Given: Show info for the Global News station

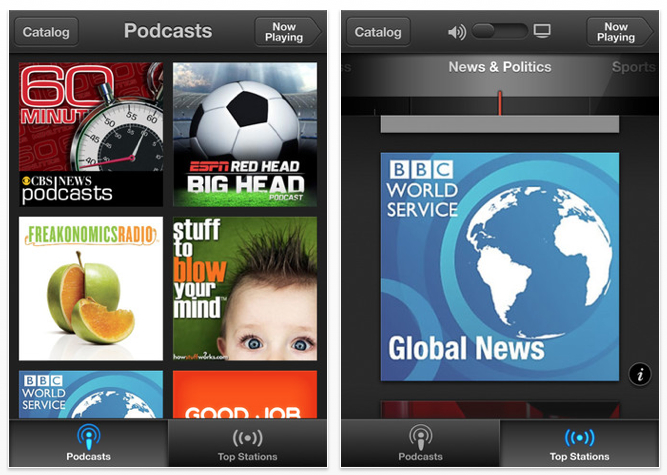Looking at the screenshot, I should [640, 374].
